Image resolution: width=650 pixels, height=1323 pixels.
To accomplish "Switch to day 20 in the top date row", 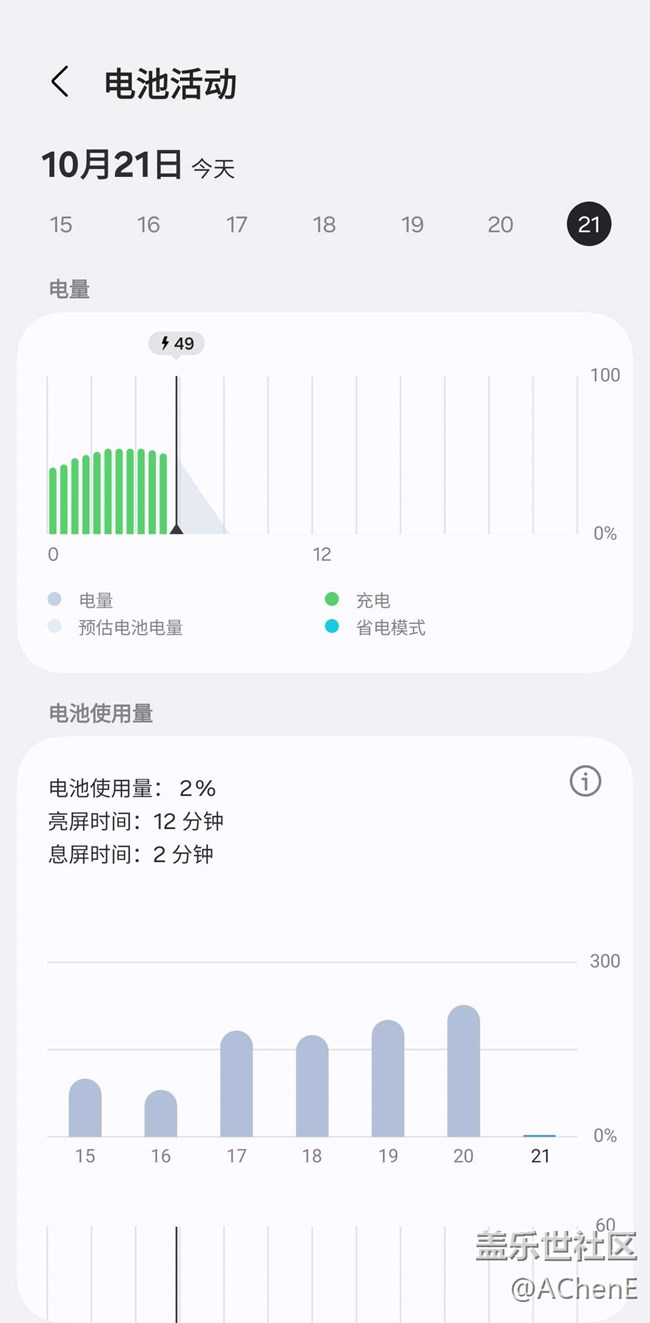I will coord(501,224).
